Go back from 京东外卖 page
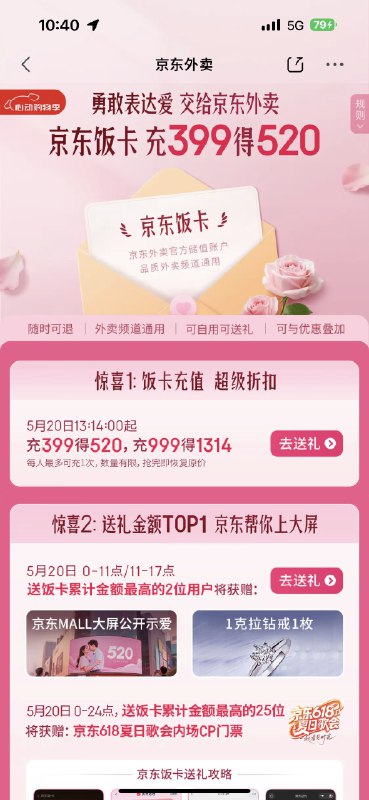The image size is (369, 800). pyautogui.click(x=26, y=65)
